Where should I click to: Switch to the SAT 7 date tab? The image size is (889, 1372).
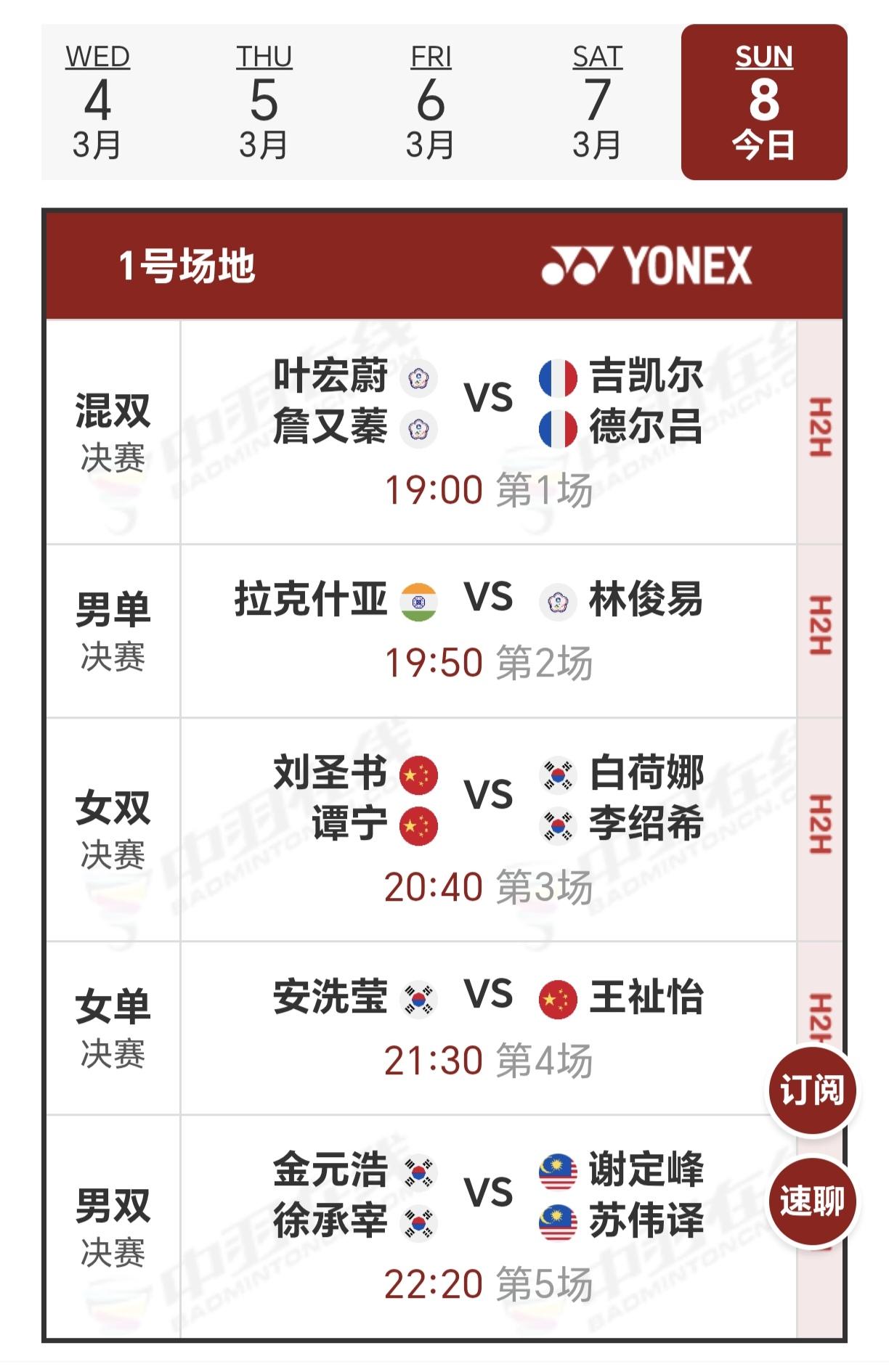(597, 102)
